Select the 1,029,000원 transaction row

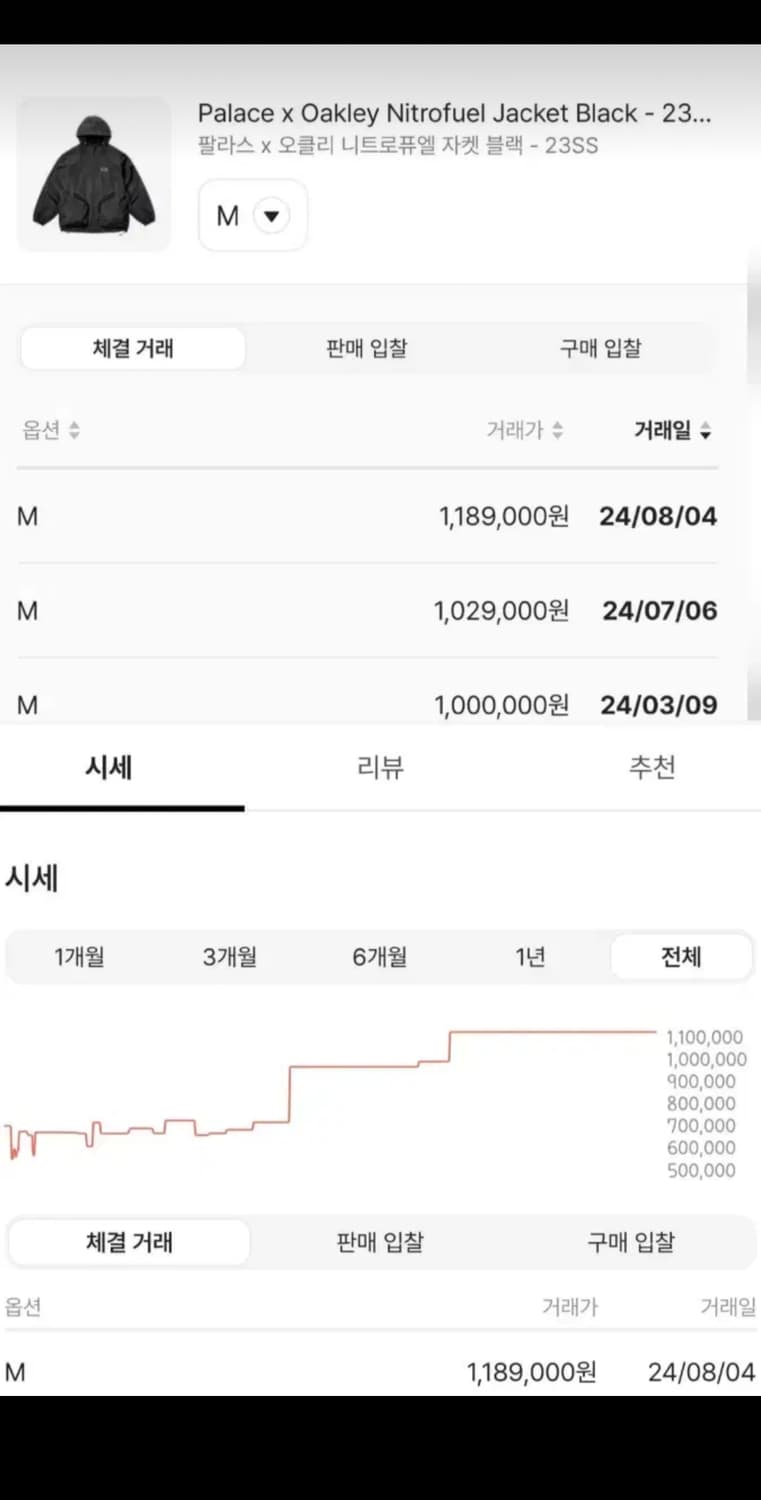380,610
